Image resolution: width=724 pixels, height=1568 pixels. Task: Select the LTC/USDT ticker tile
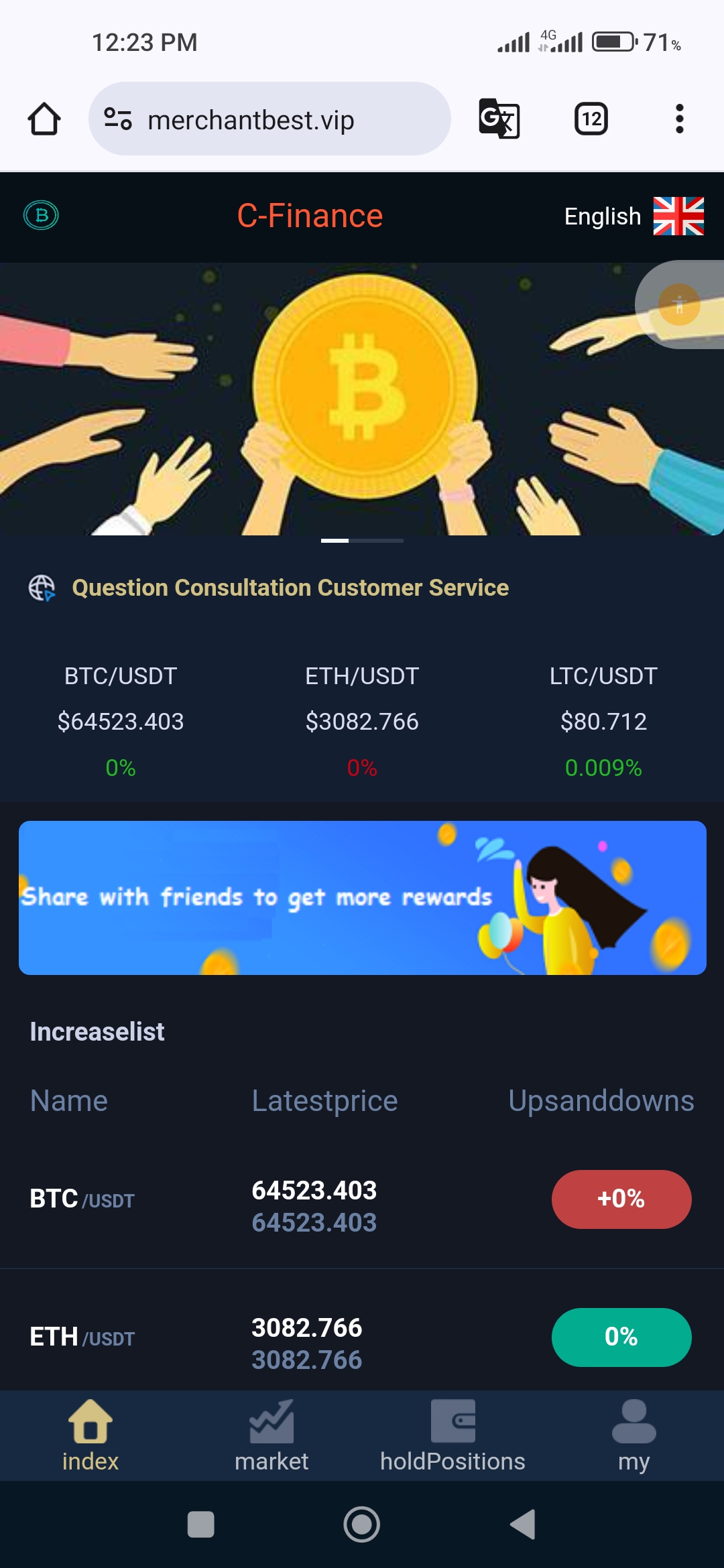(x=603, y=720)
